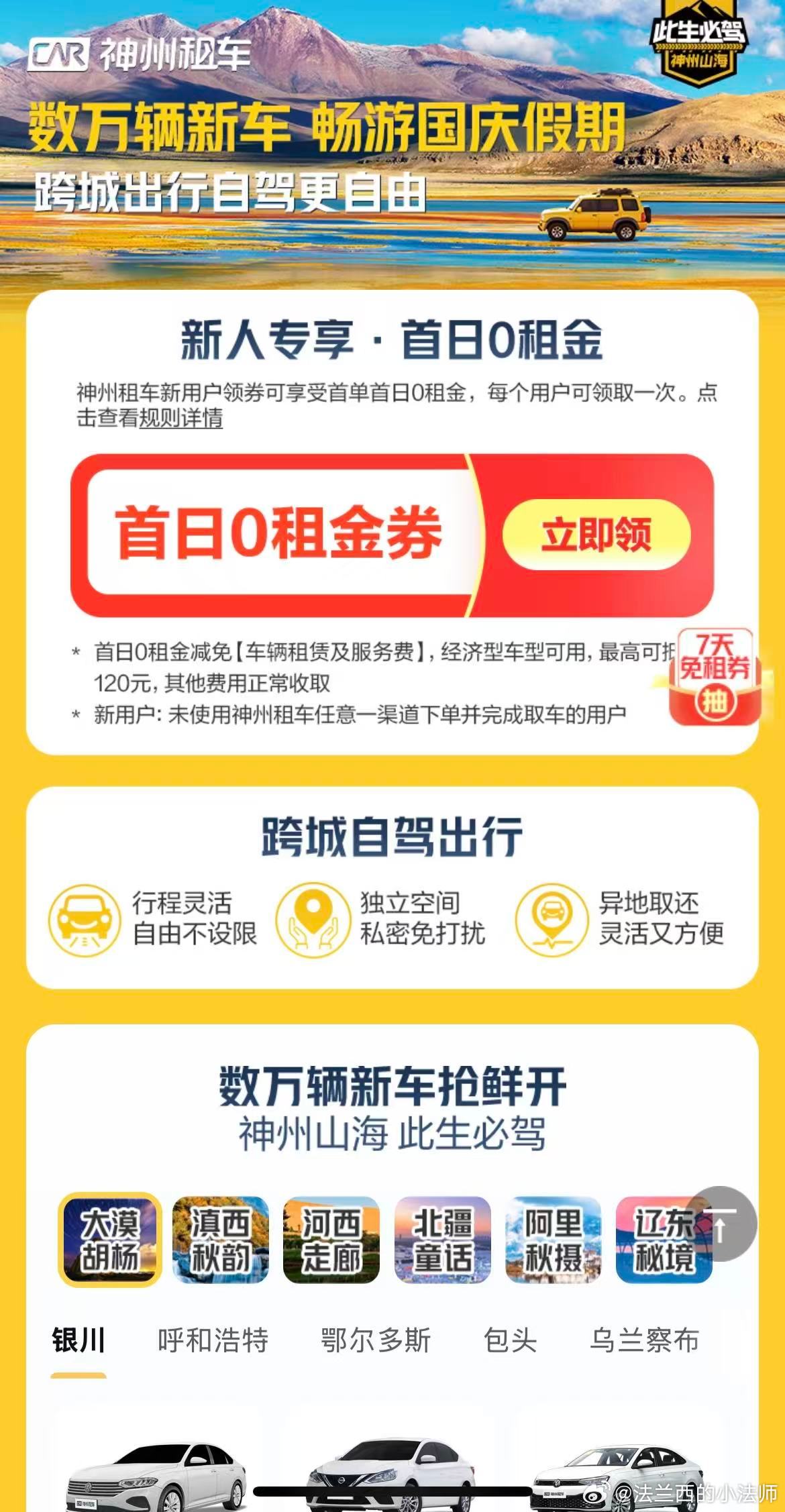
Task: View the 辽东秘境 route tile
Action: (x=654, y=1241)
